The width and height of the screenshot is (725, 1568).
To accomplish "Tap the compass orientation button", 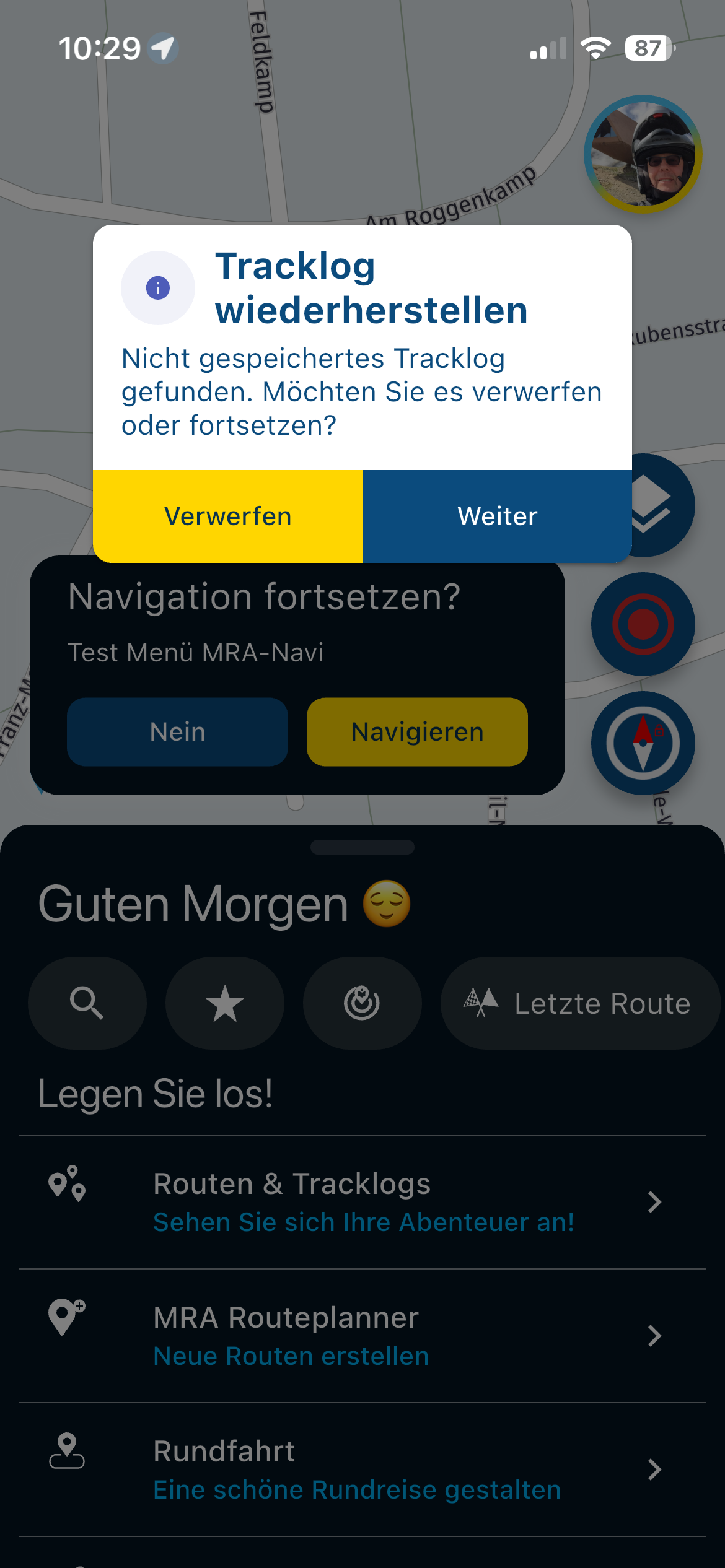I will pyautogui.click(x=643, y=743).
